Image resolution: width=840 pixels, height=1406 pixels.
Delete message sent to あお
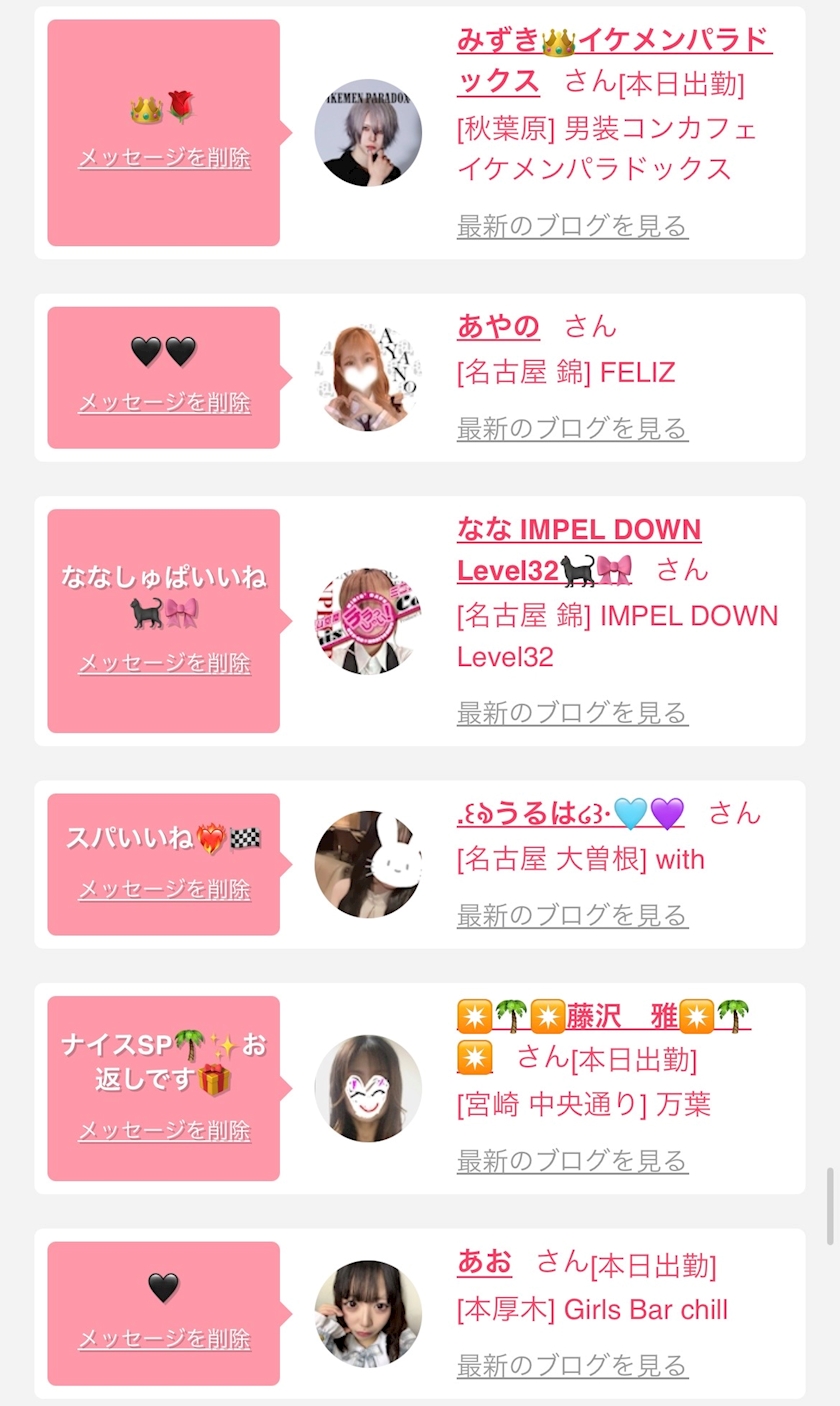[x=164, y=1338]
